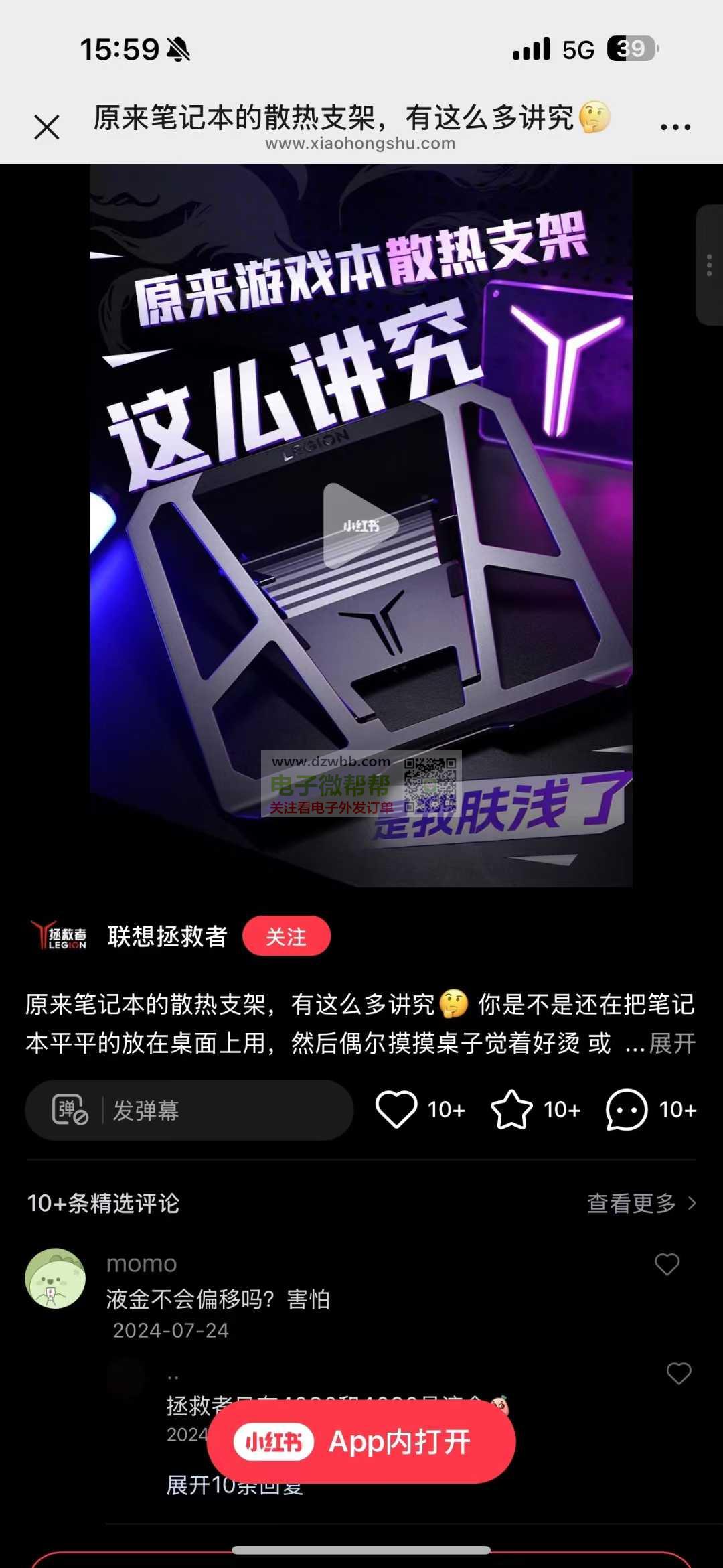Screen dimensions: 723x1568
Task: Open the three-dot overflow menu
Action: 675,127
